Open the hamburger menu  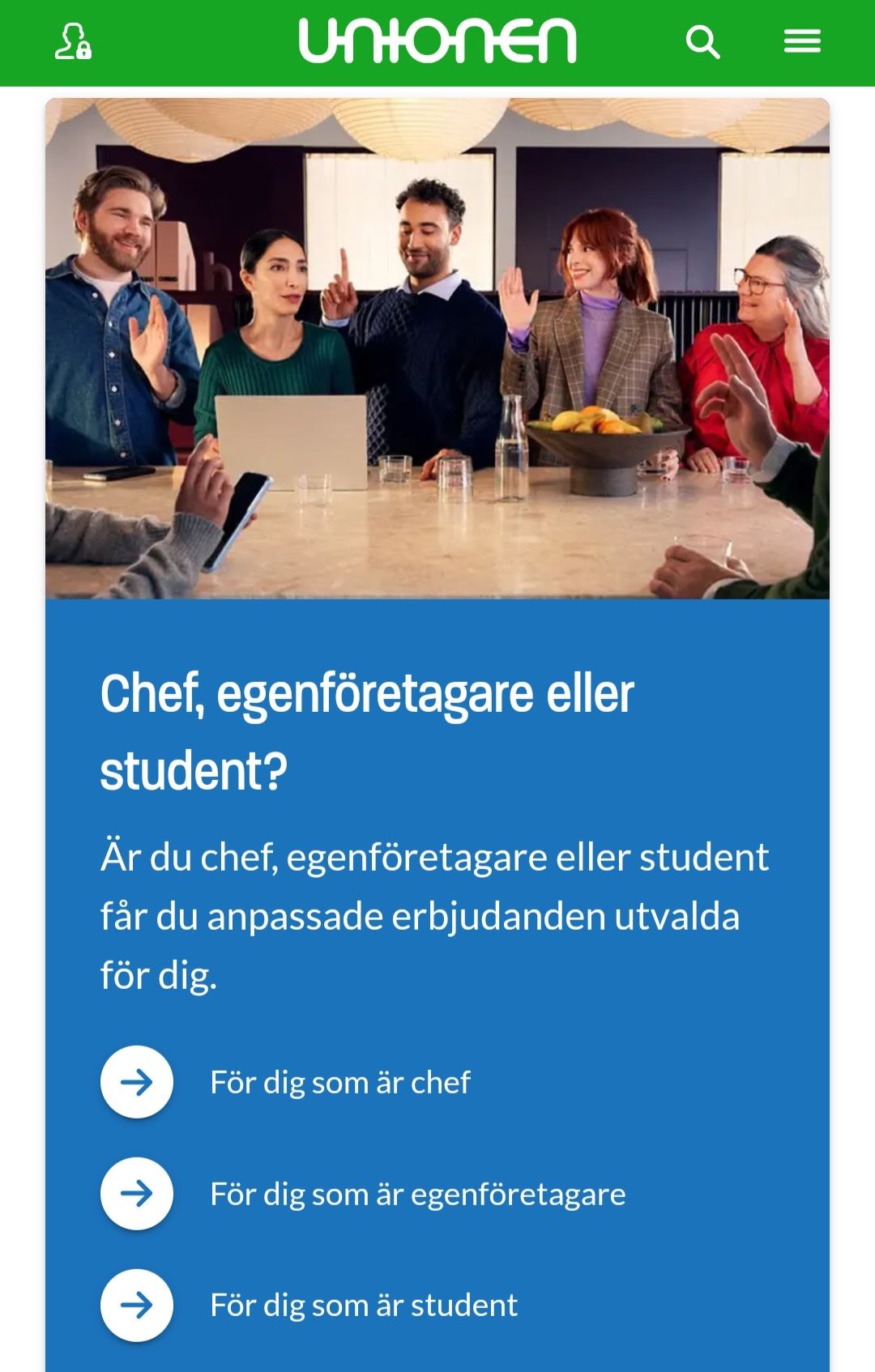[802, 41]
